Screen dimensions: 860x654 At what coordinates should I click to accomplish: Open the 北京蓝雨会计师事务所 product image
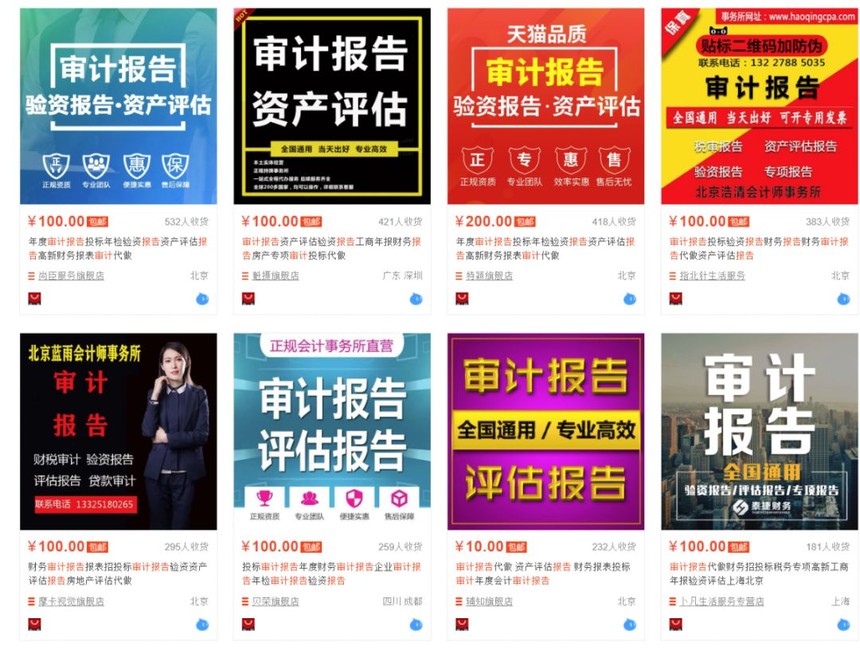click(x=118, y=431)
